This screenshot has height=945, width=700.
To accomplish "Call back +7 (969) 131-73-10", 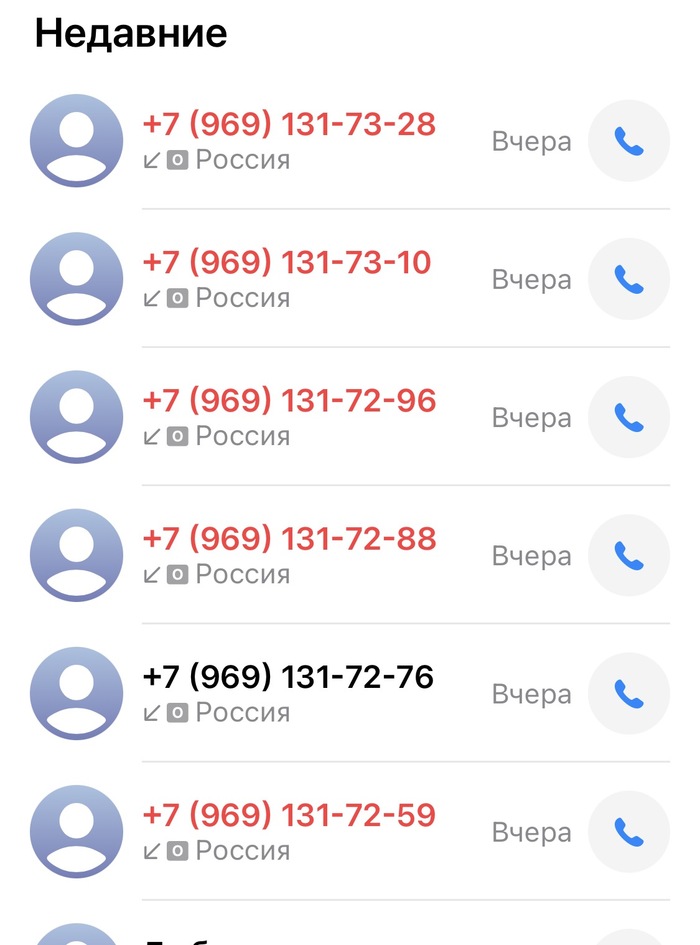I will (628, 280).
